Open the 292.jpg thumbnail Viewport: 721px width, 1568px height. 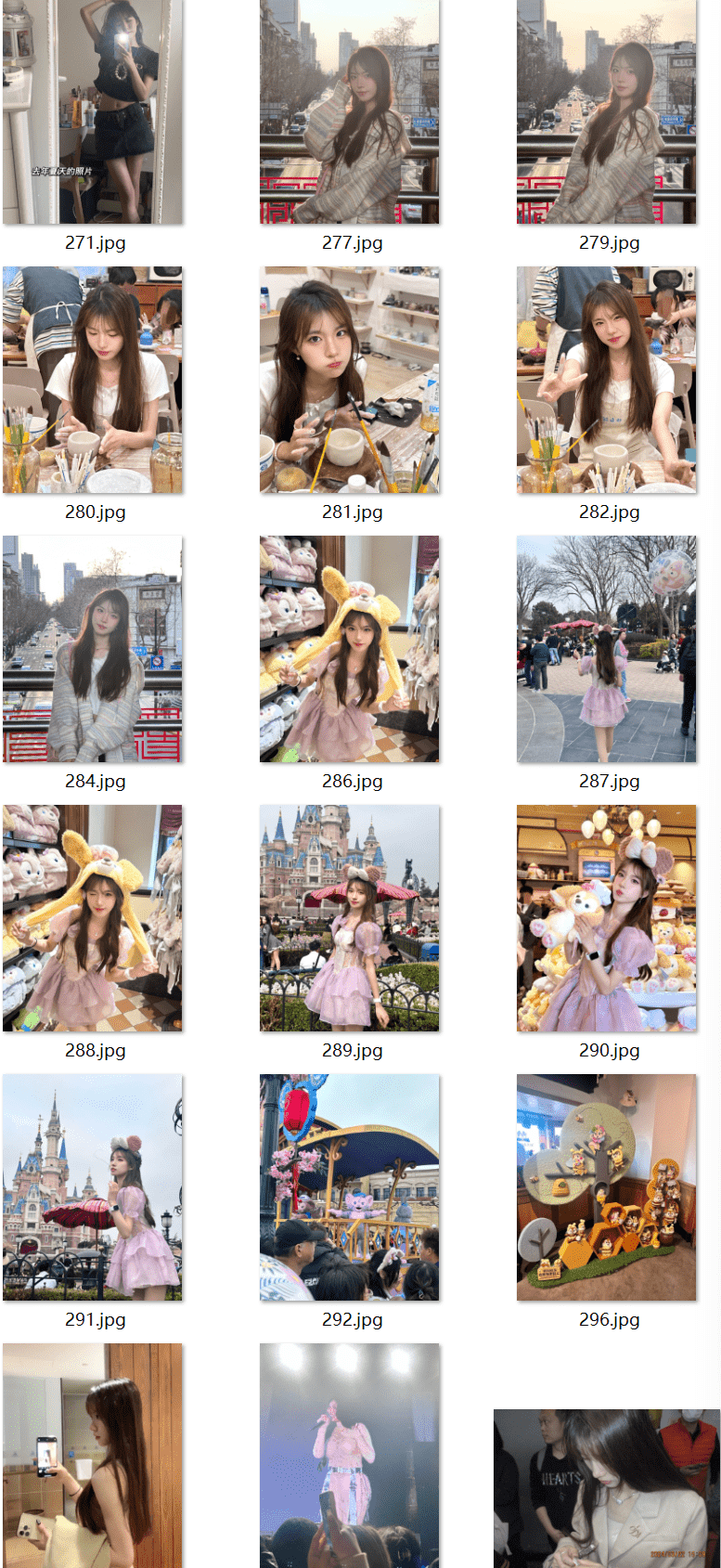pos(350,1187)
